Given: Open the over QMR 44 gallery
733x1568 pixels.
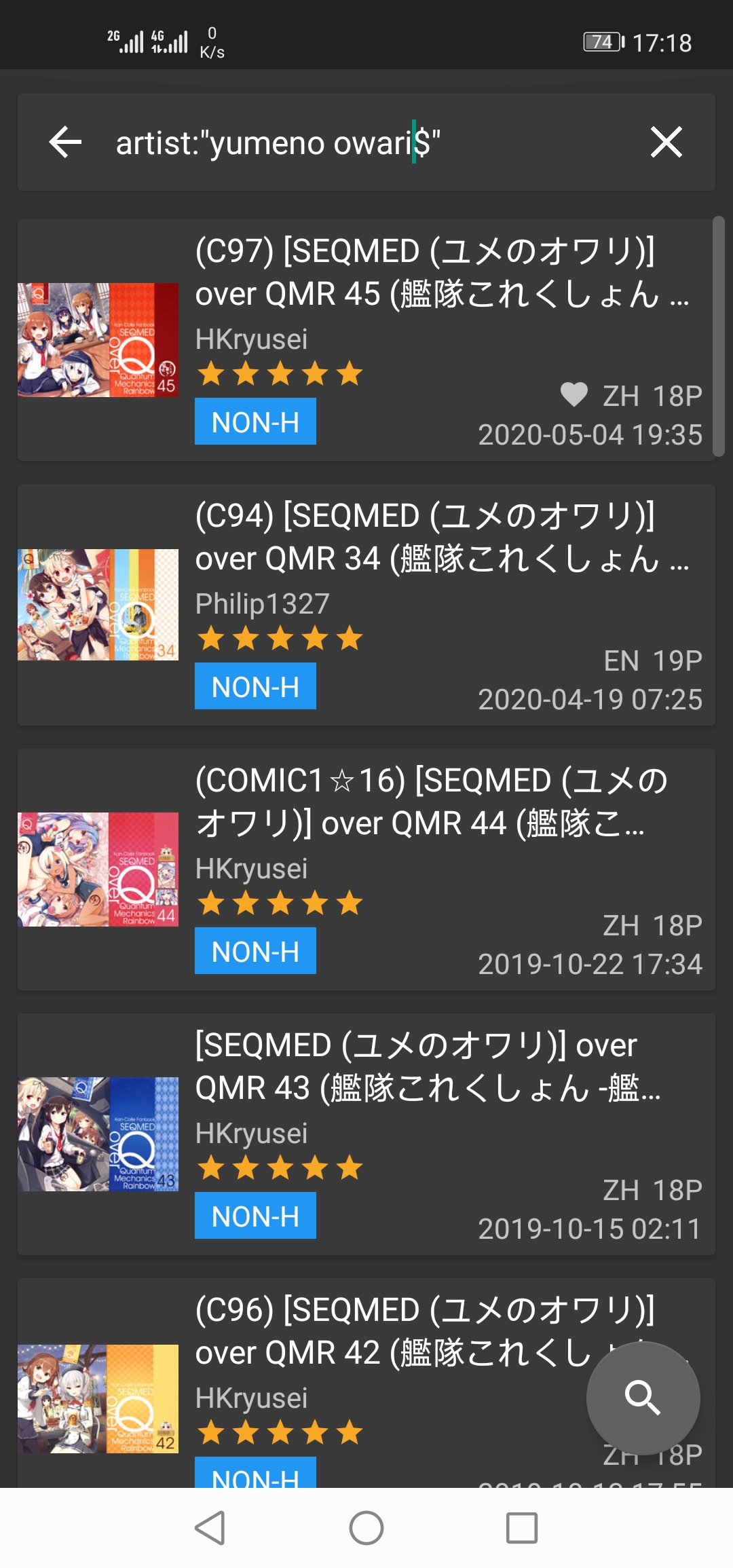Looking at the screenshot, I should [x=366, y=870].
